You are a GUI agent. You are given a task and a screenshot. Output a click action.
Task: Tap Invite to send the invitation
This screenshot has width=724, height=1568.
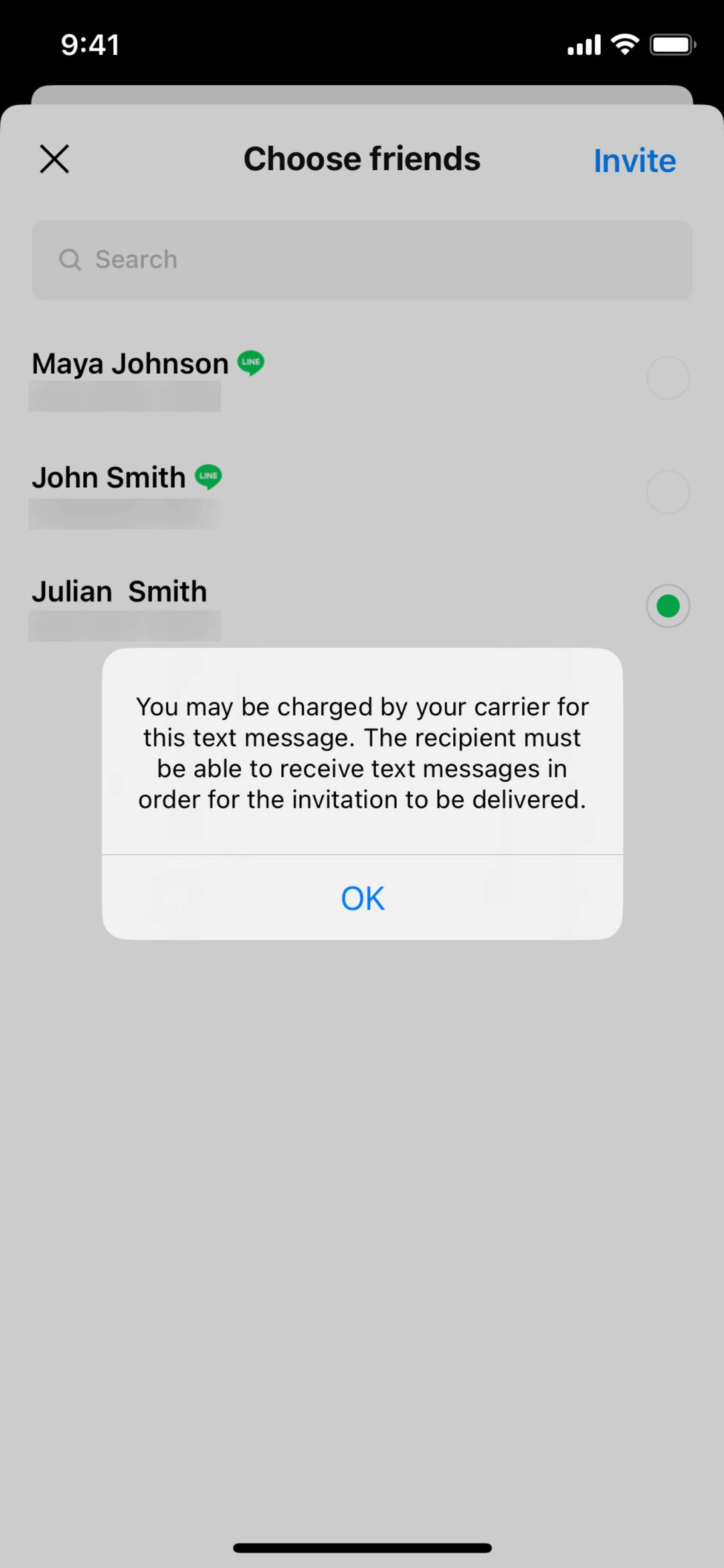click(634, 161)
